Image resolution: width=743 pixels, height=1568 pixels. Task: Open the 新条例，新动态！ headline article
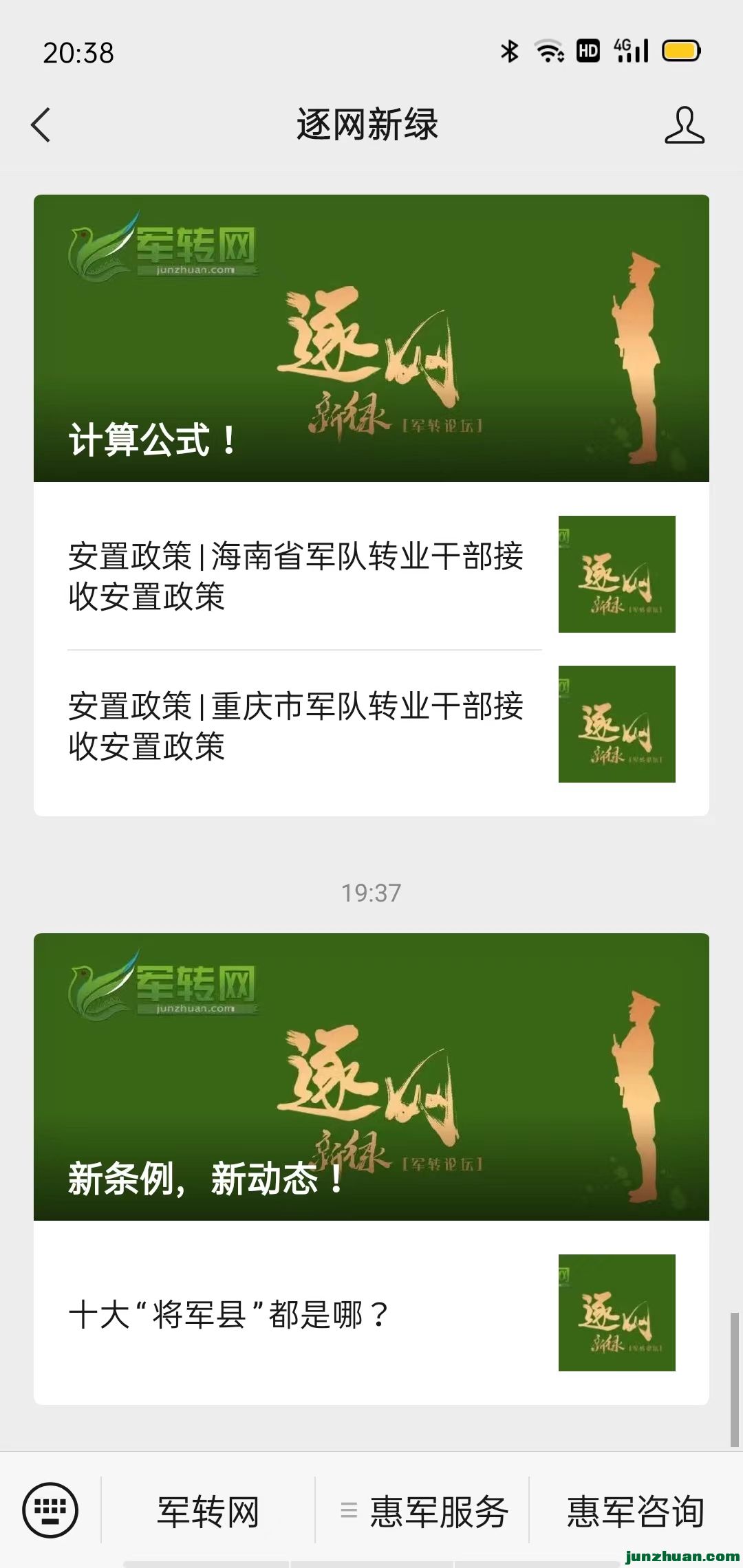click(371, 1077)
